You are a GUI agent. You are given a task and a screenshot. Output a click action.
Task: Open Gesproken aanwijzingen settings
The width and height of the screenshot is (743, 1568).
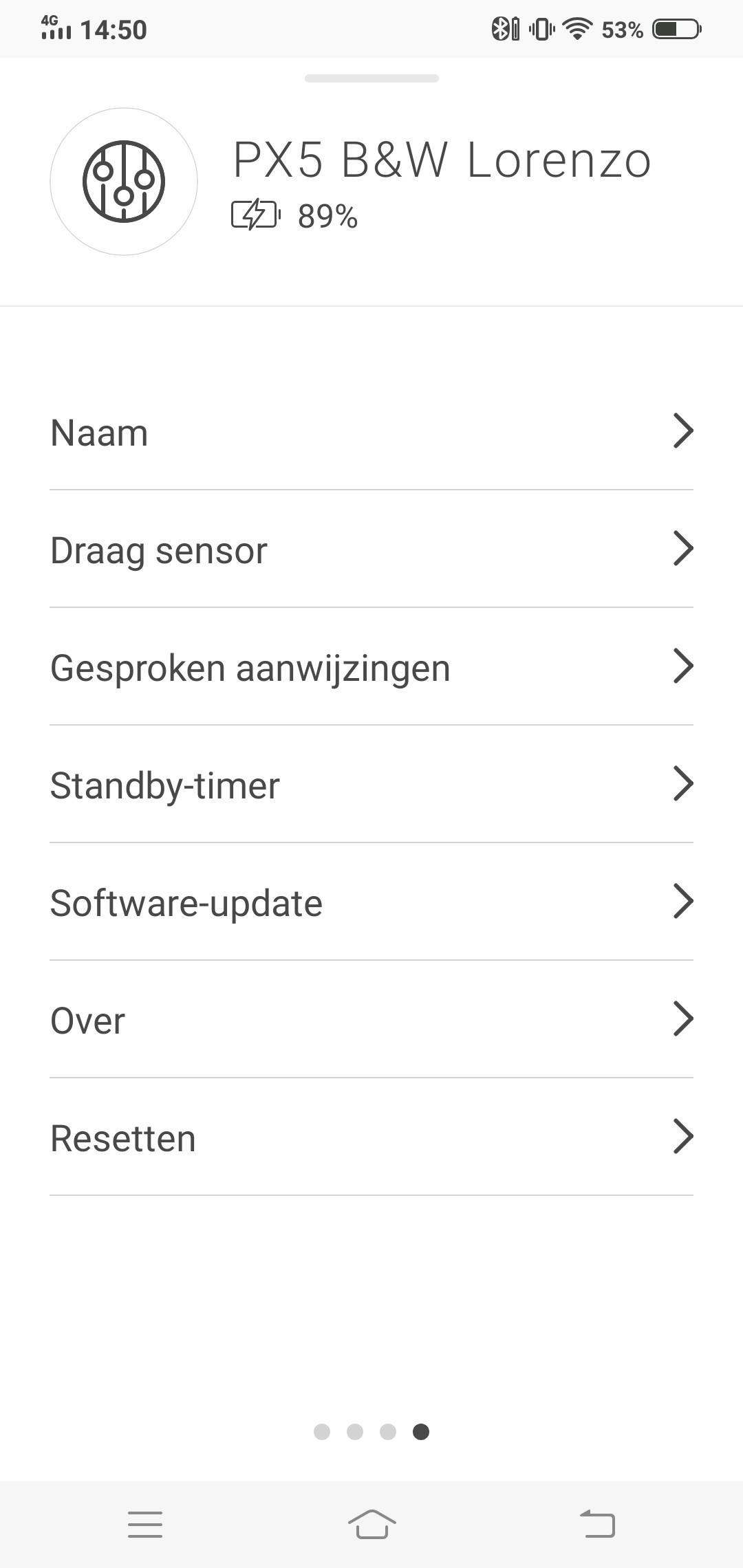coord(371,667)
